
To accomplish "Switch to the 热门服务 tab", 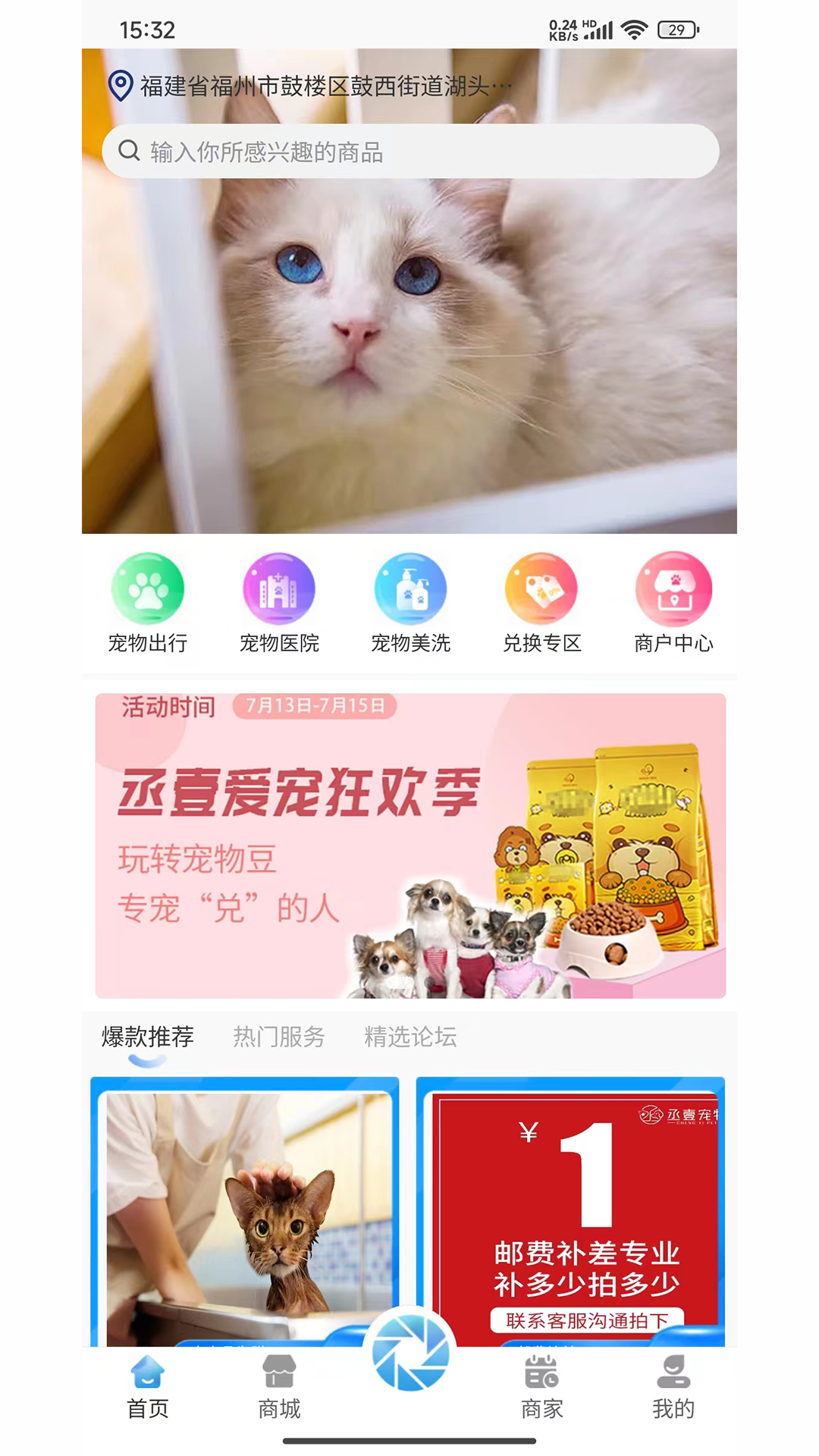I will coord(279,1037).
